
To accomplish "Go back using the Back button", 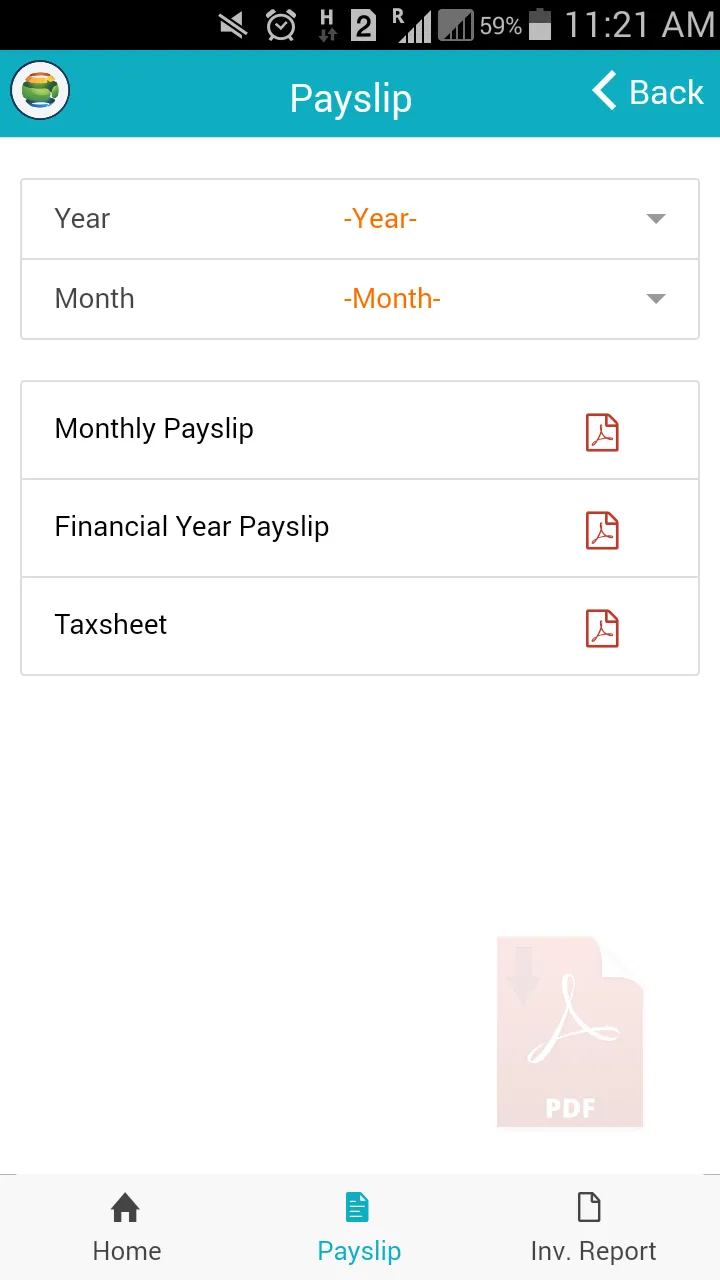I will pos(648,93).
